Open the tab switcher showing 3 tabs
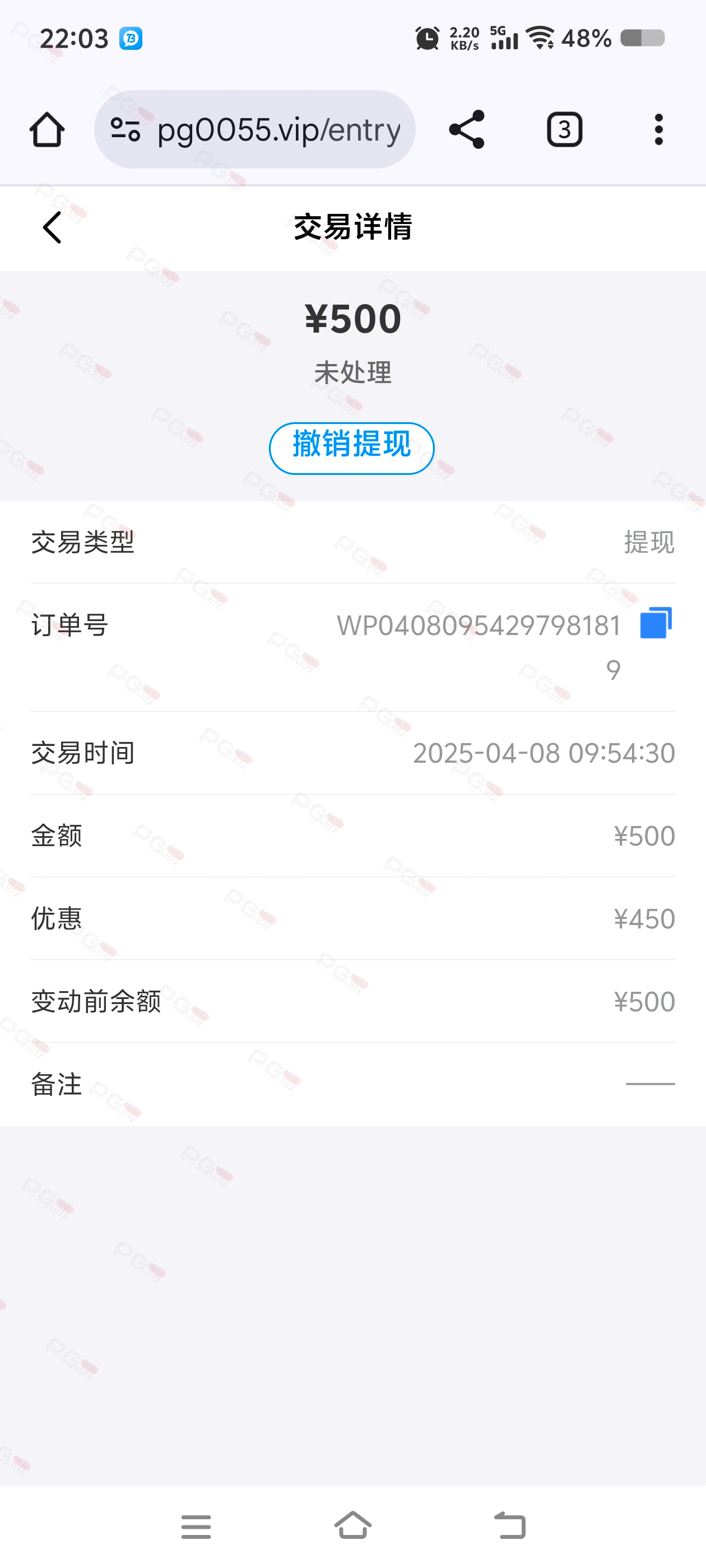The image size is (706, 1568). point(565,130)
